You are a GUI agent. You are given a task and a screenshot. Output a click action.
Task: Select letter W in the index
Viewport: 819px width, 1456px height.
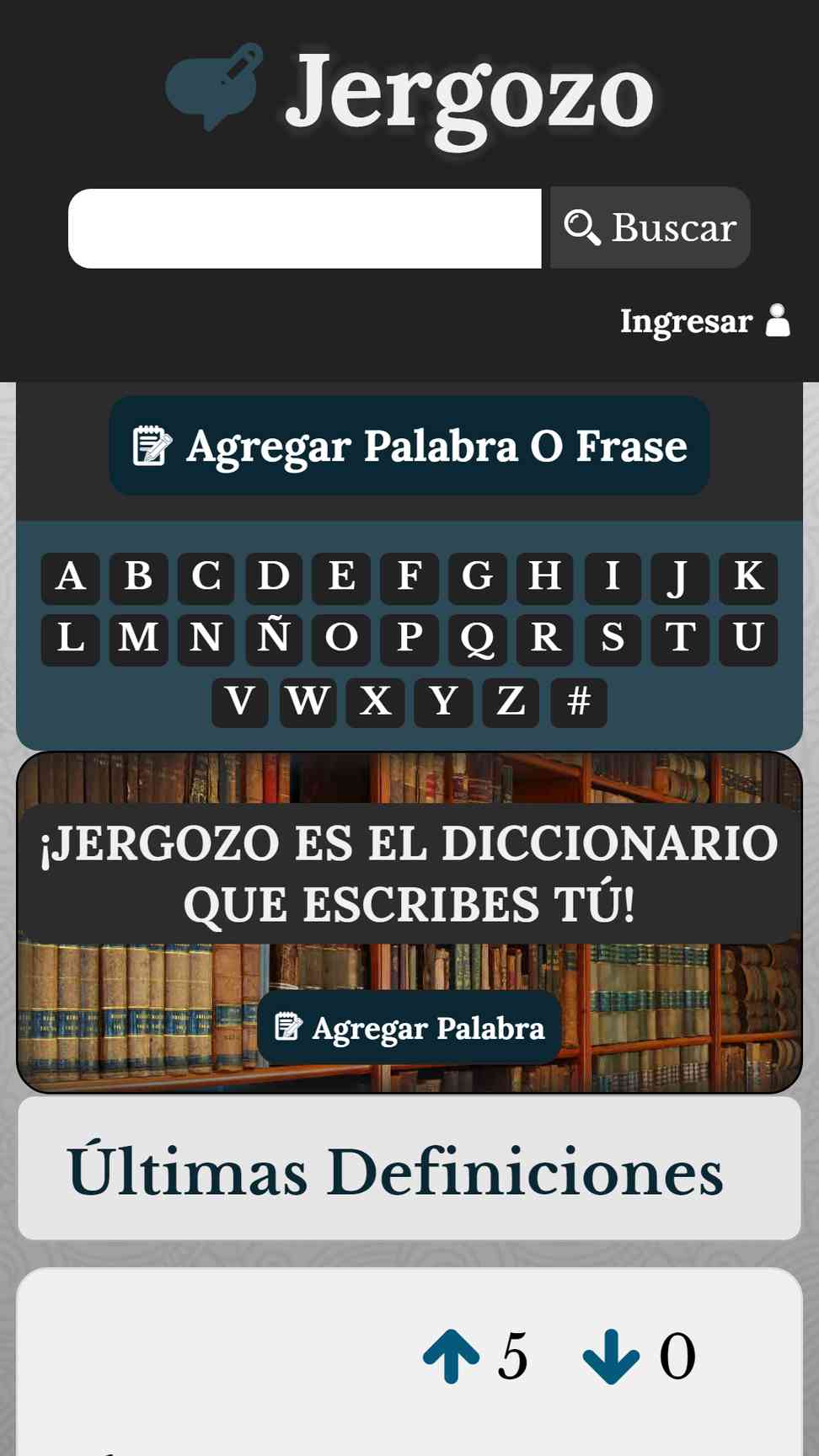click(x=308, y=701)
